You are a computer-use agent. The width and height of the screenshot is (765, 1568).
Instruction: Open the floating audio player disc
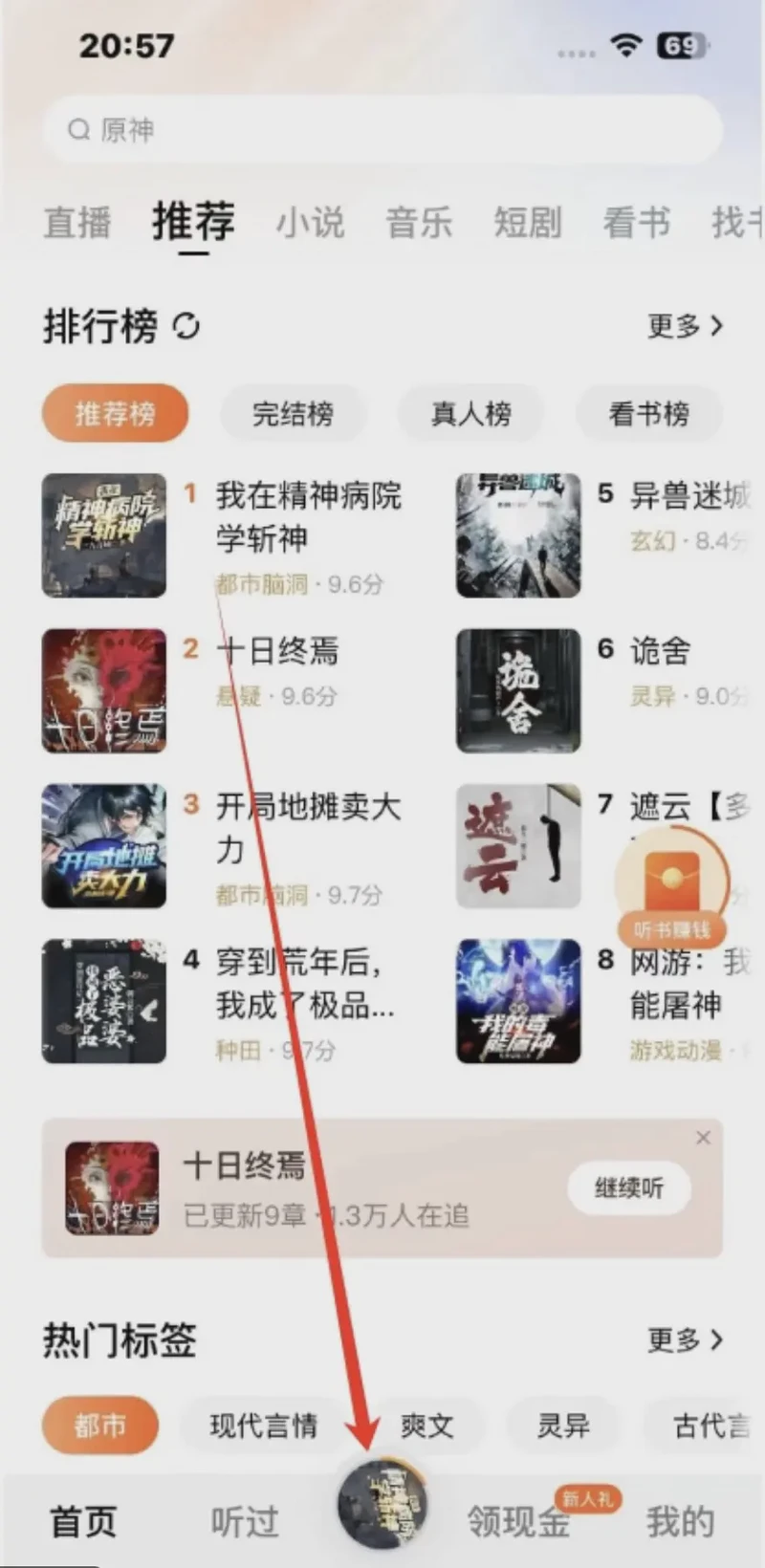pos(382,1501)
